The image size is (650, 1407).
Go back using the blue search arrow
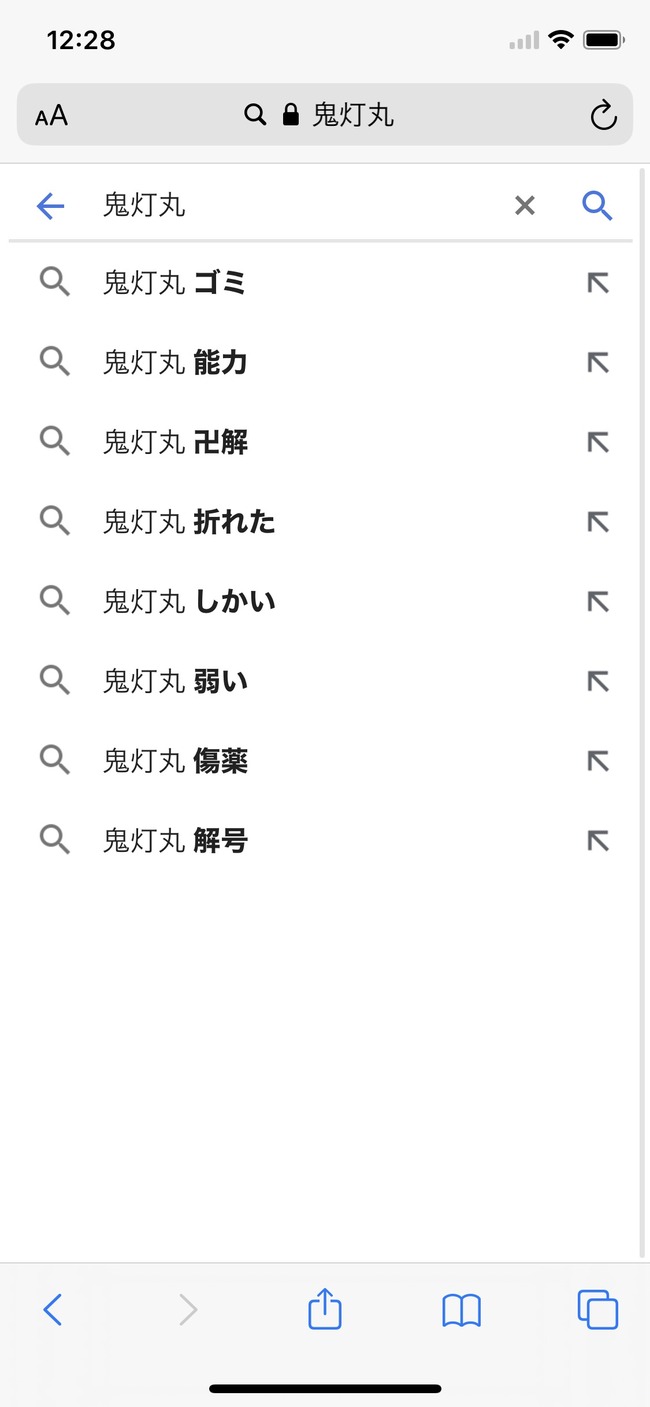click(x=50, y=206)
